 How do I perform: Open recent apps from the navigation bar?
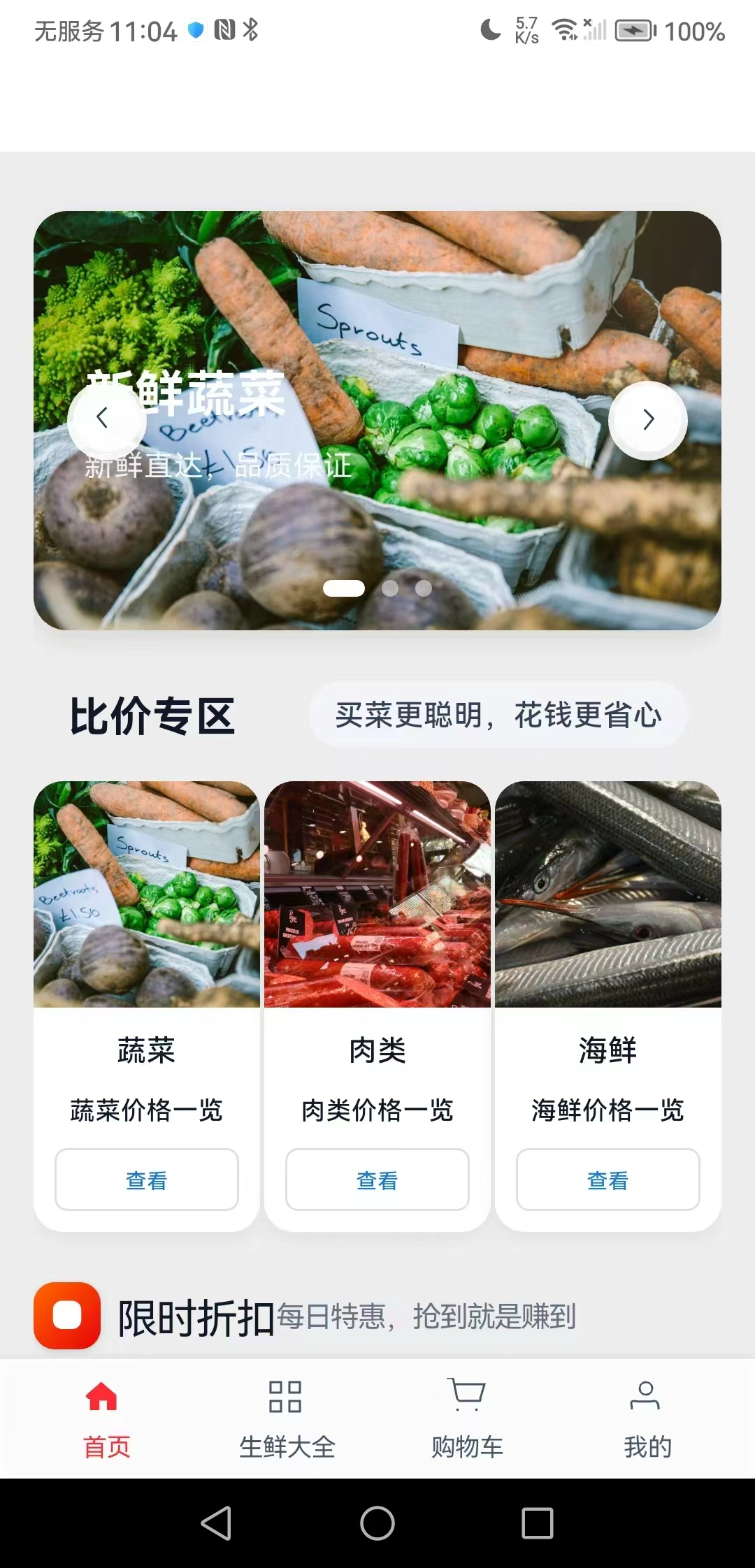[x=537, y=1523]
